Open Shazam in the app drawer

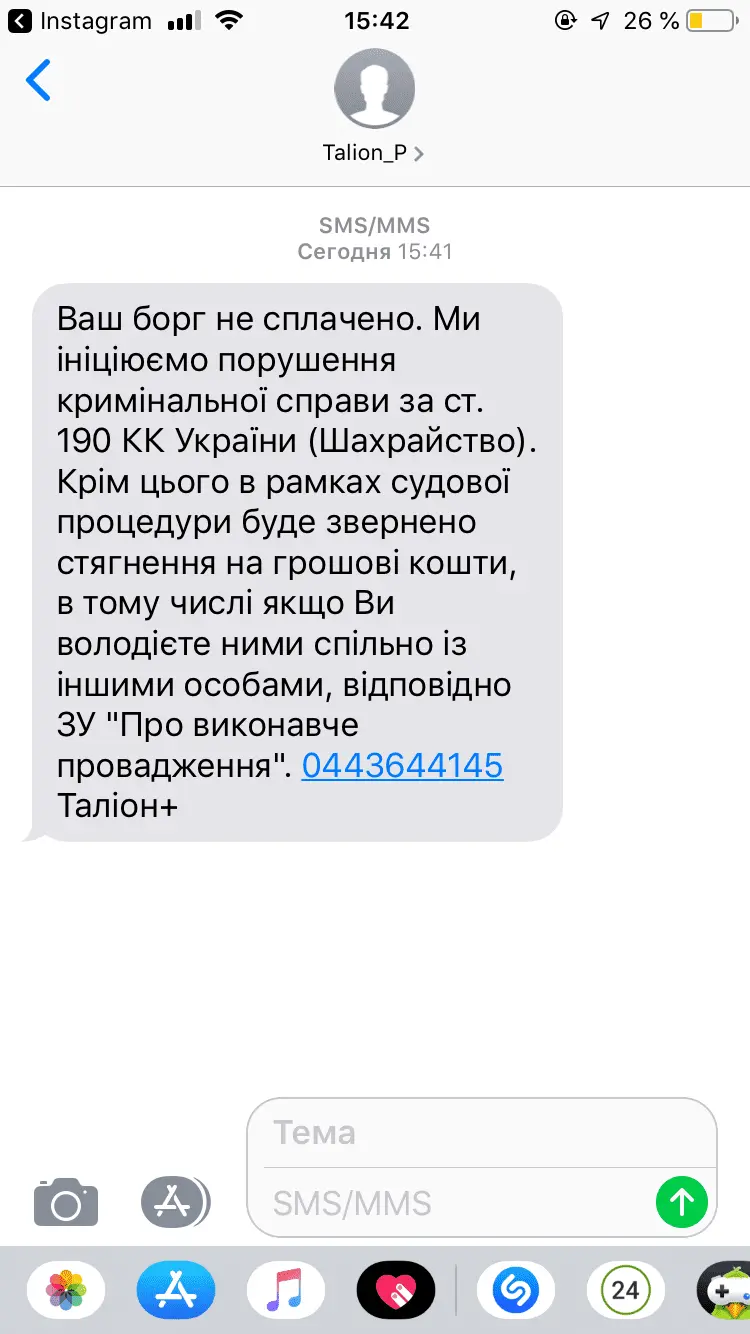pos(517,1290)
